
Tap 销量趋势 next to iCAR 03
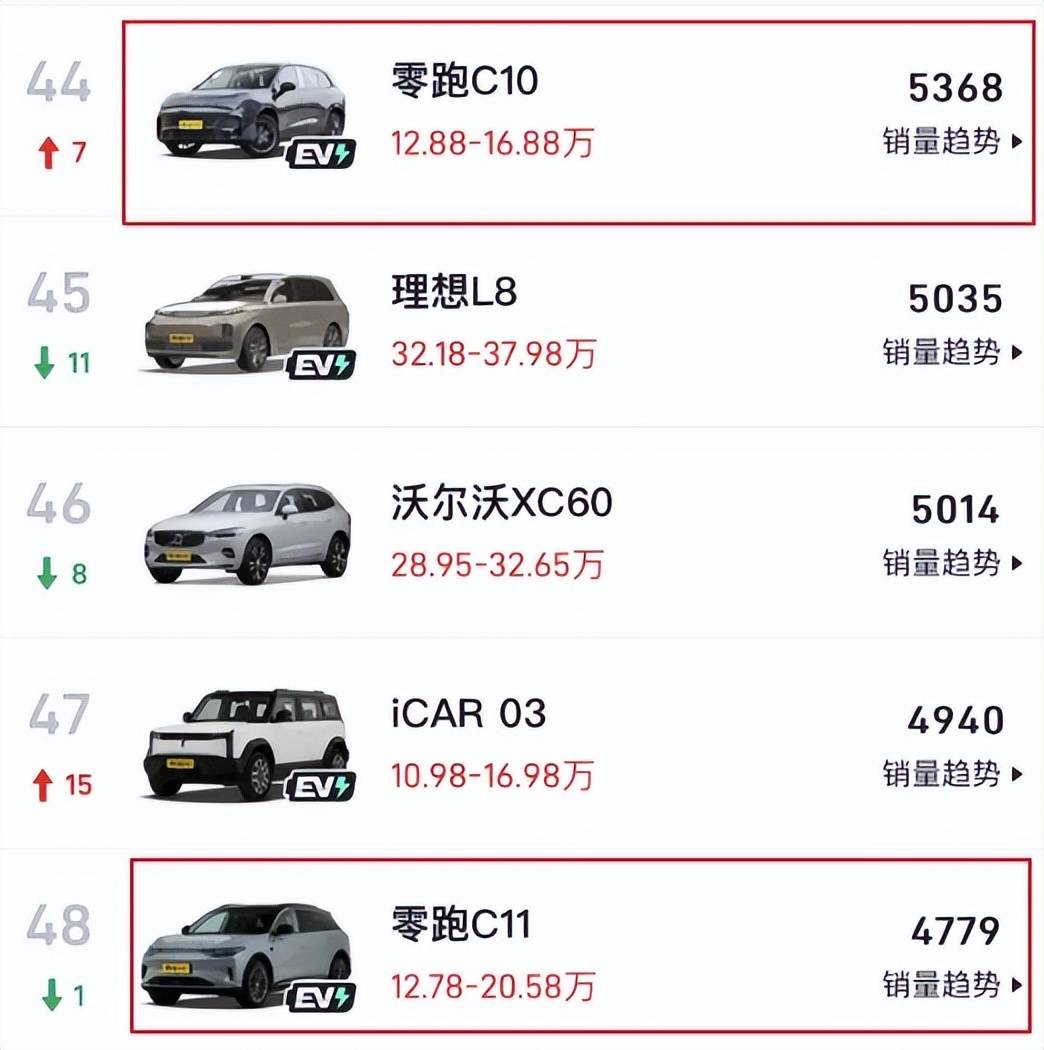click(951, 773)
